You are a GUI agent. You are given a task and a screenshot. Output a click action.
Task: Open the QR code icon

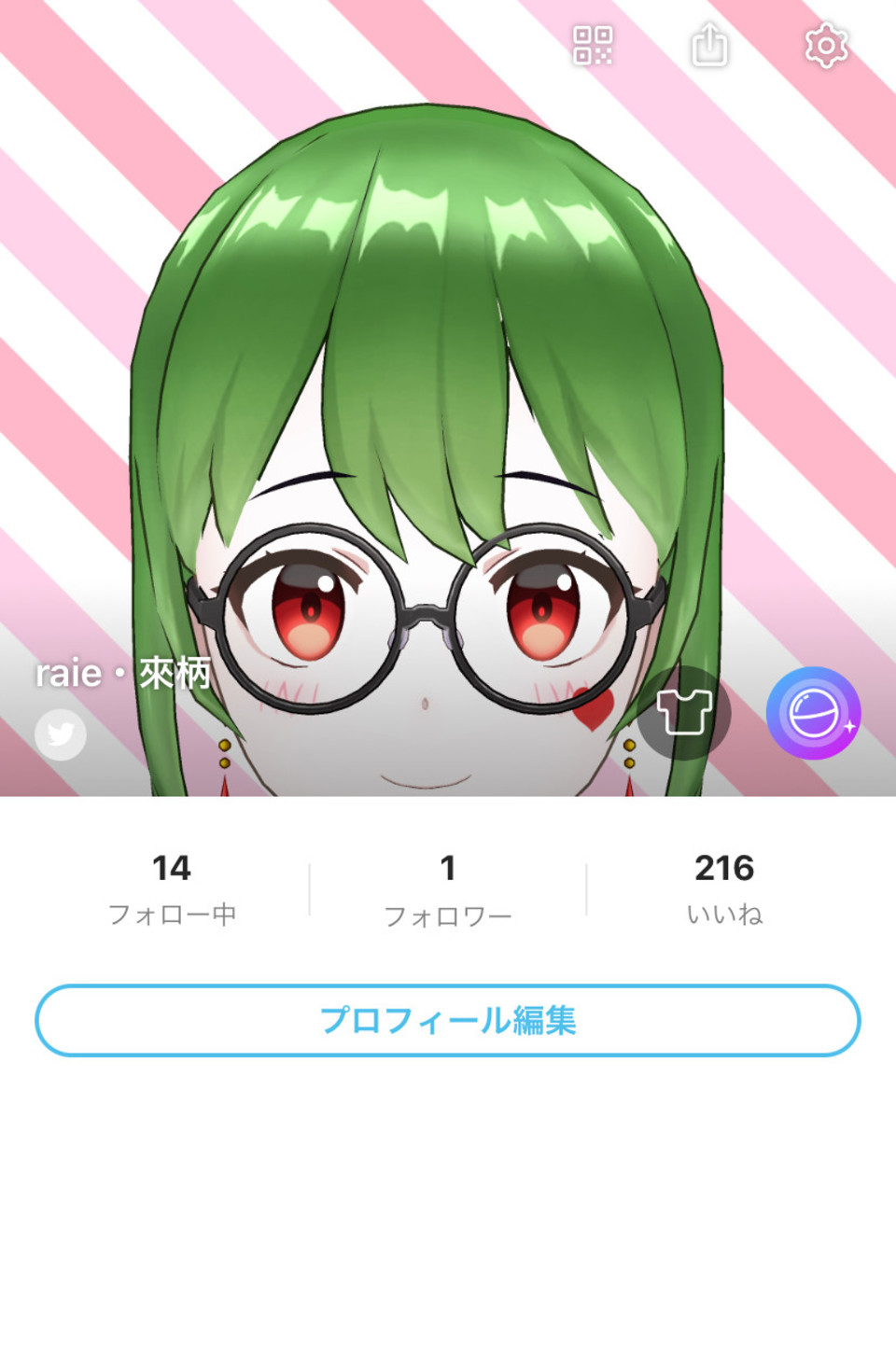tap(593, 45)
